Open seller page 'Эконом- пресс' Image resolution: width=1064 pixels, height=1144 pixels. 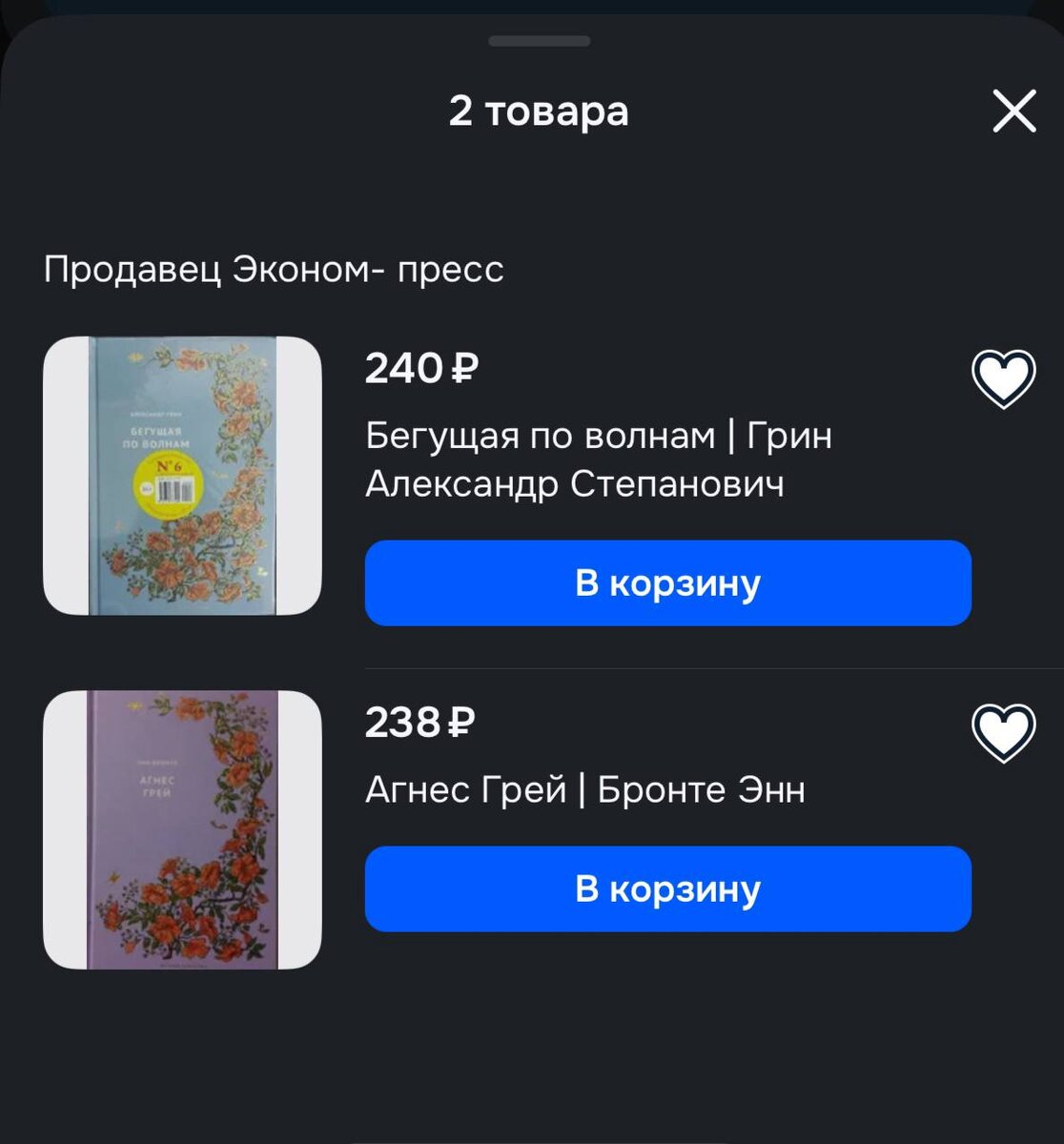(x=276, y=270)
